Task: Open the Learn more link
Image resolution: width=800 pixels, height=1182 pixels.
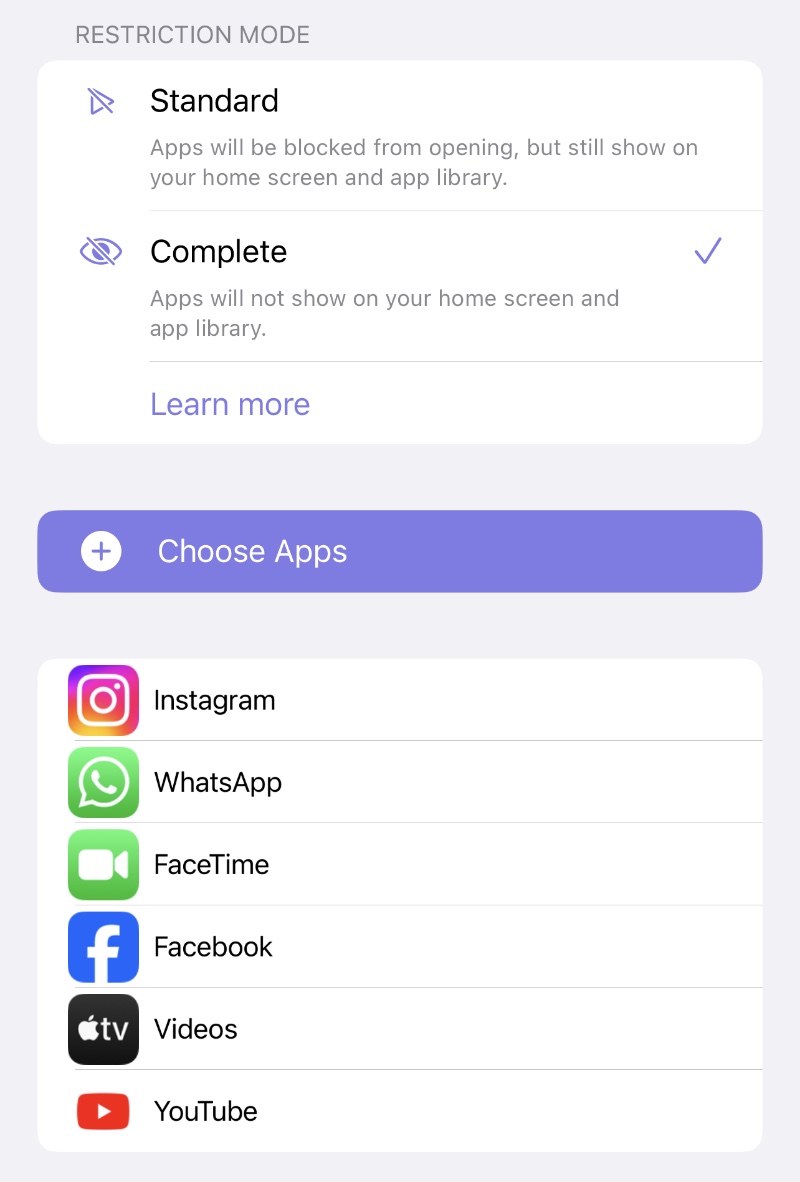Action: 230,404
